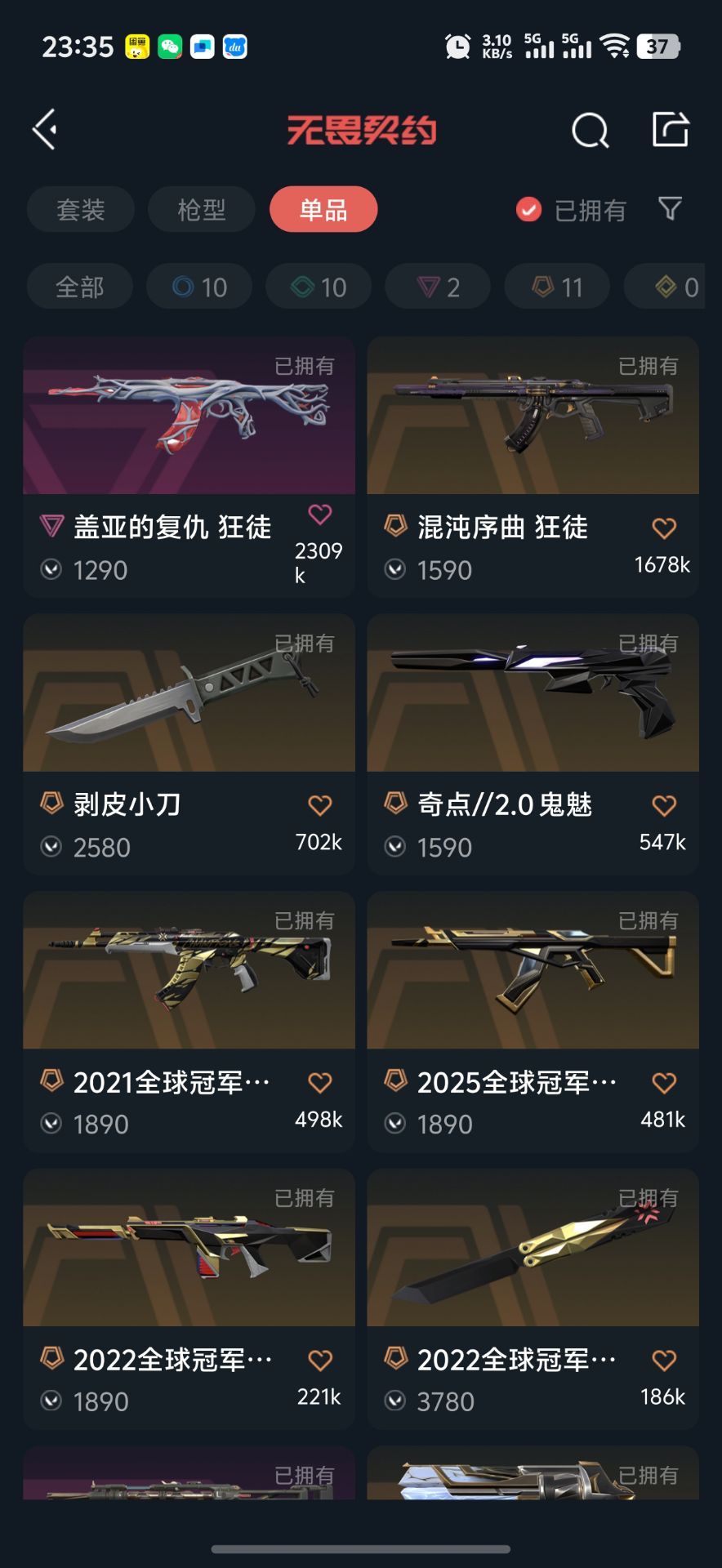Switch to the 枪型 tab

(x=201, y=210)
